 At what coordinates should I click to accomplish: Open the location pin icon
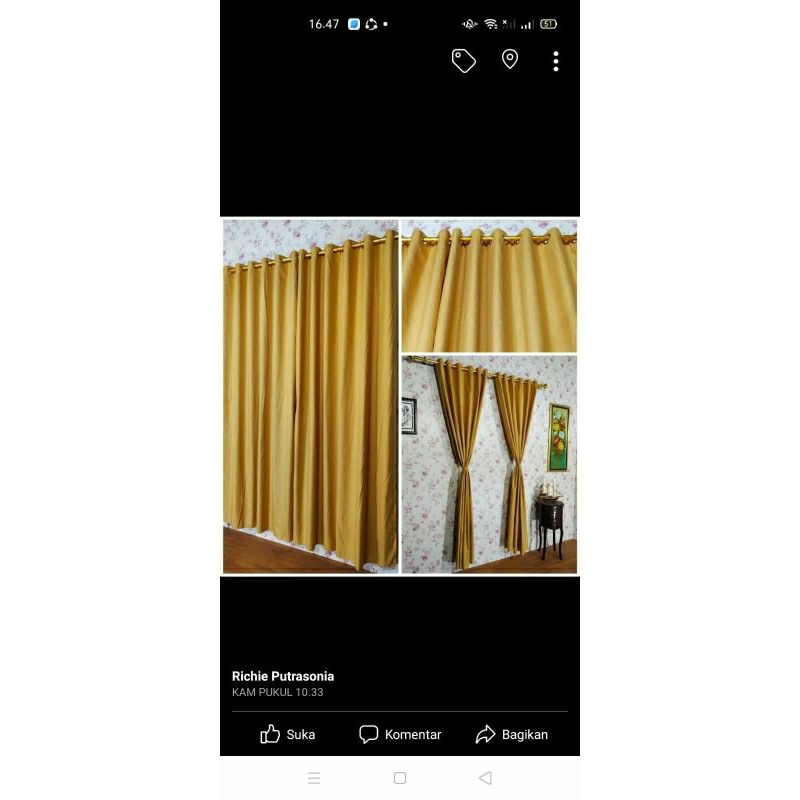(510, 60)
